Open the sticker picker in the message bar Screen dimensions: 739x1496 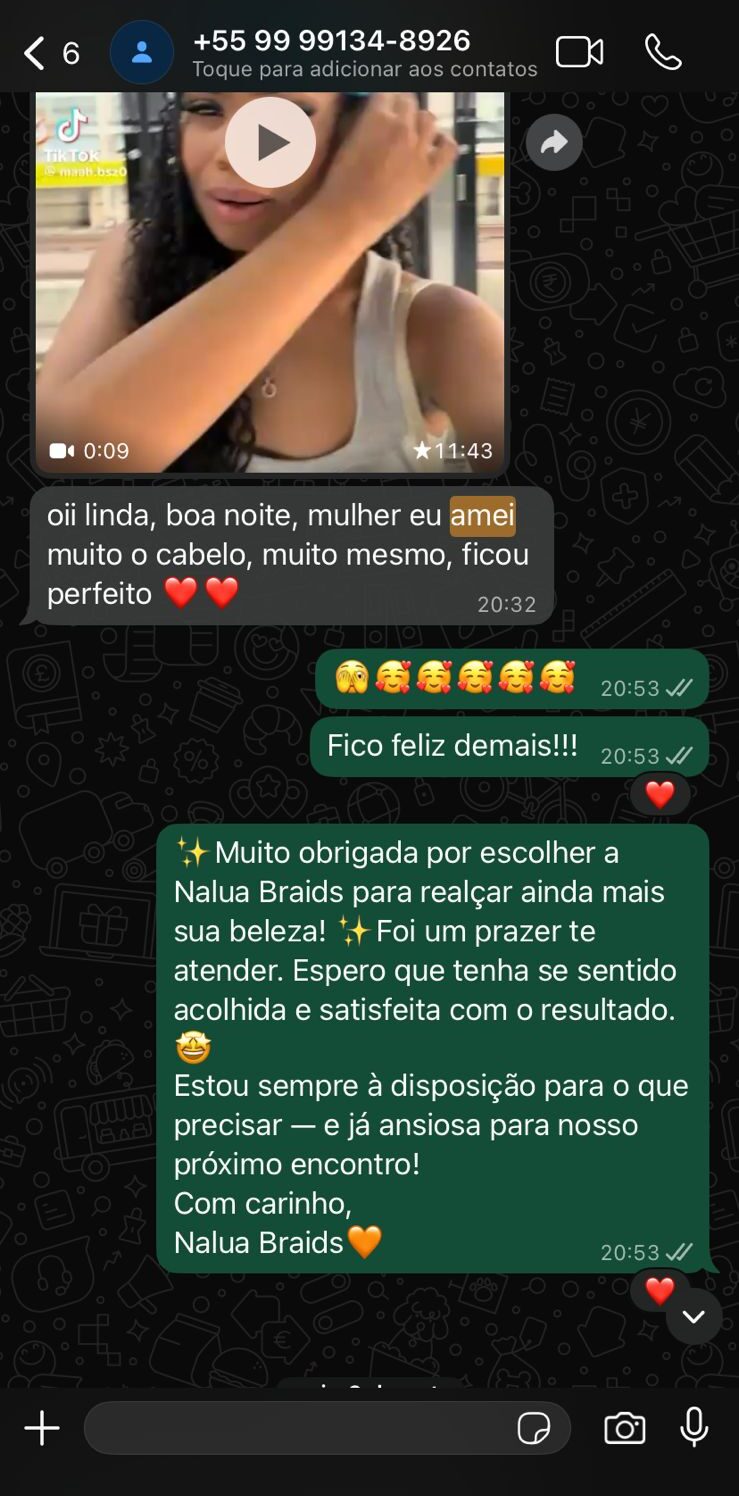pyautogui.click(x=533, y=1428)
